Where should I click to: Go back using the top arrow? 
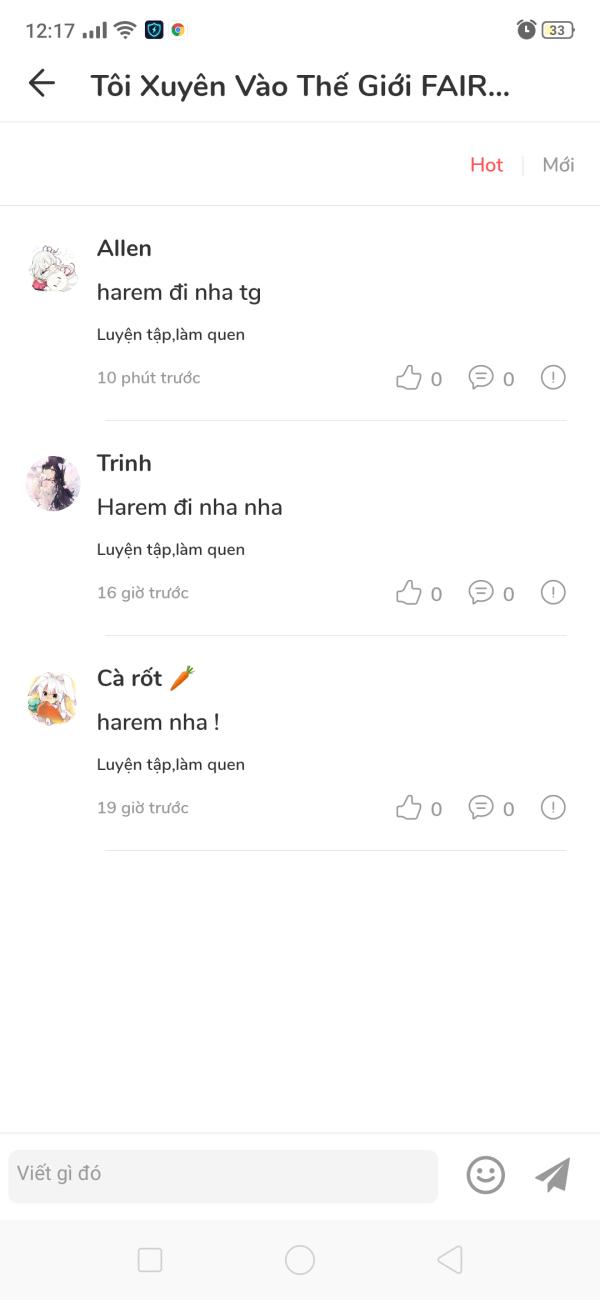click(x=42, y=84)
